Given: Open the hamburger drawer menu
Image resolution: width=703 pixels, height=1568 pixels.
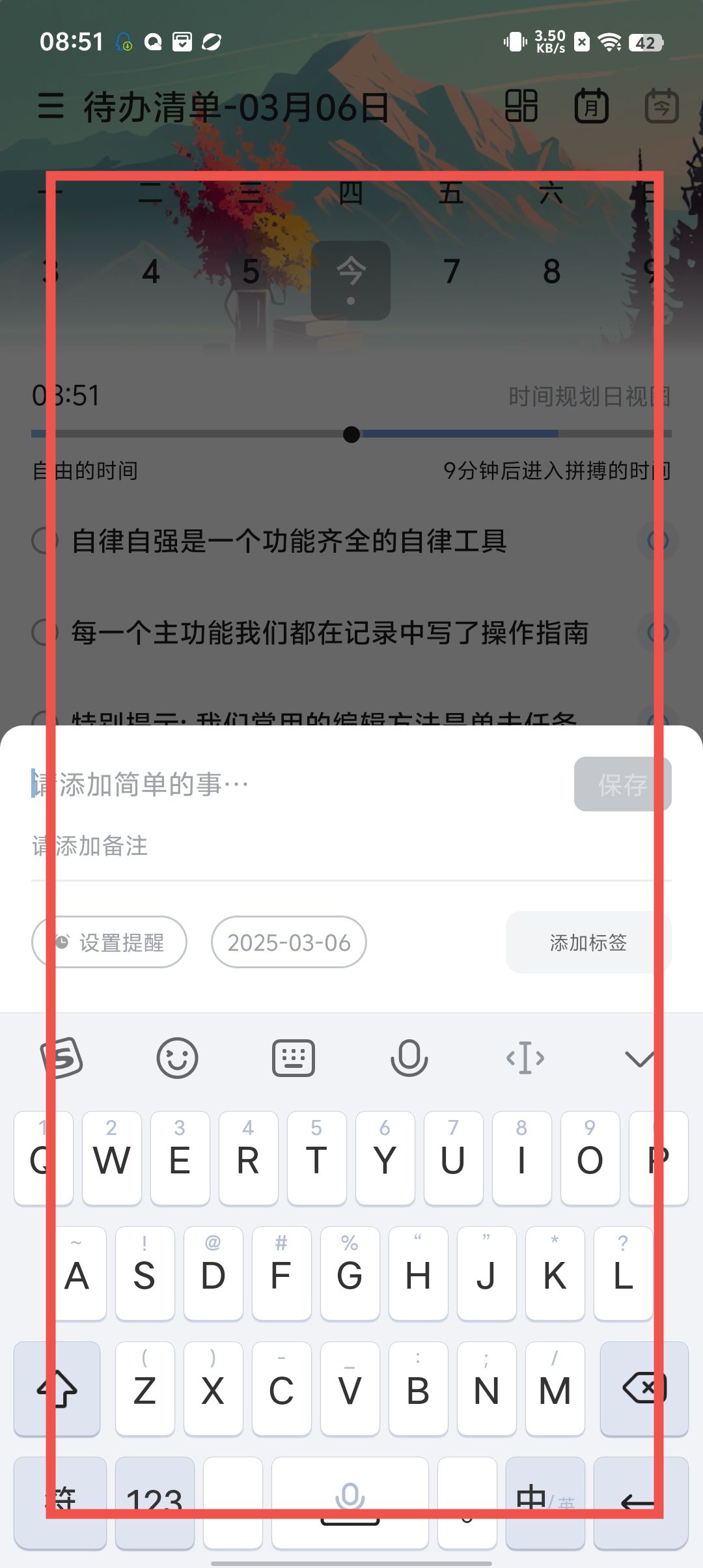Looking at the screenshot, I should point(51,106).
